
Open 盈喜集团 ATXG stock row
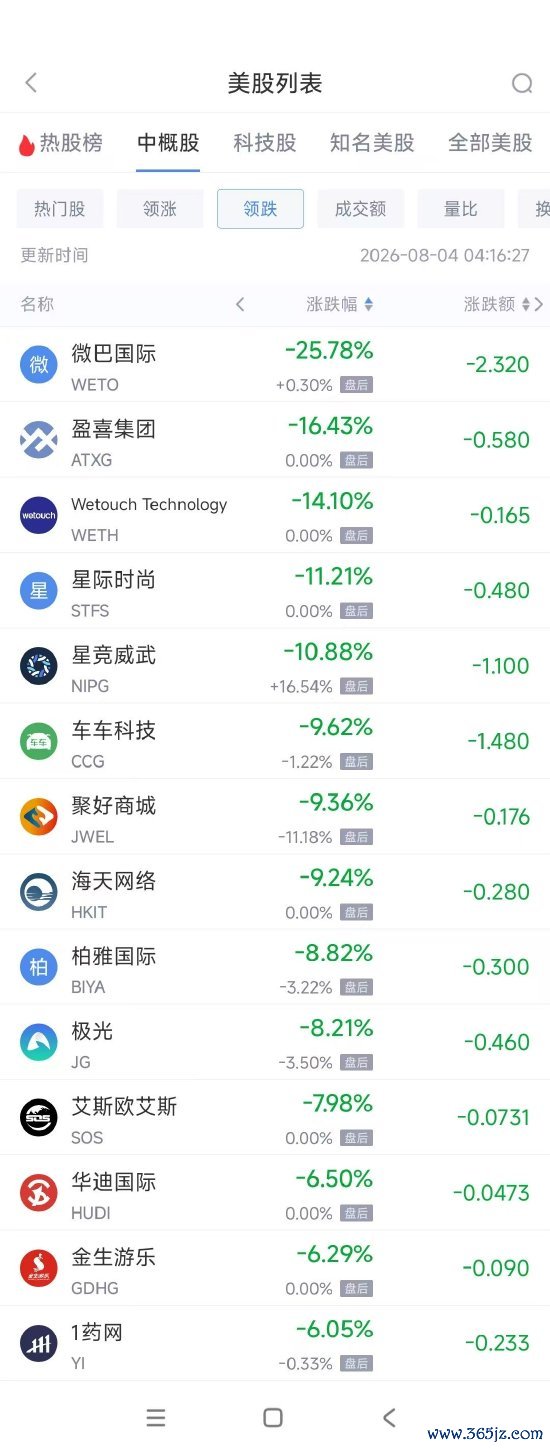pos(275,440)
